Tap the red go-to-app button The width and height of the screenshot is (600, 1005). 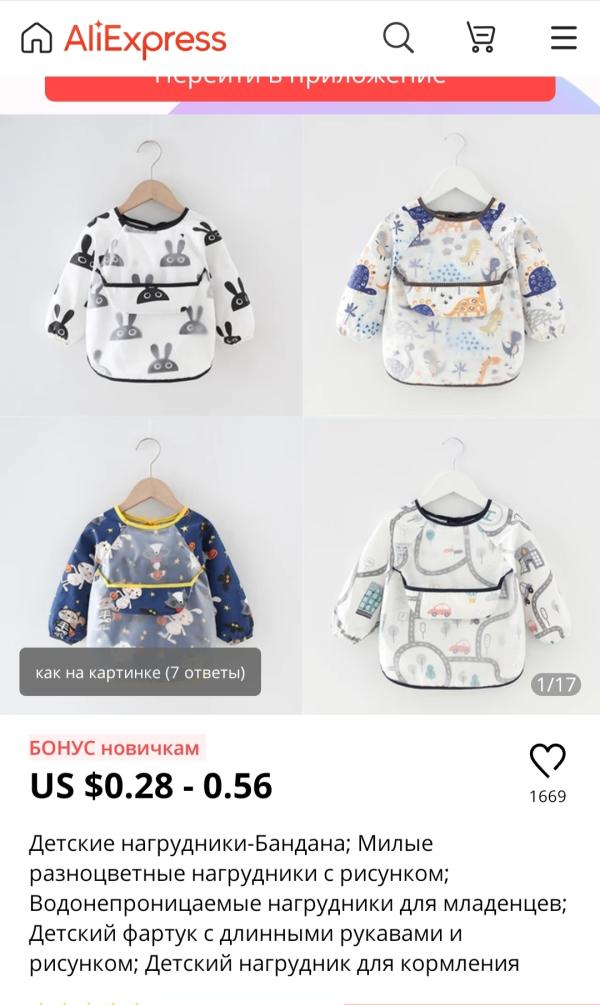pos(300,84)
